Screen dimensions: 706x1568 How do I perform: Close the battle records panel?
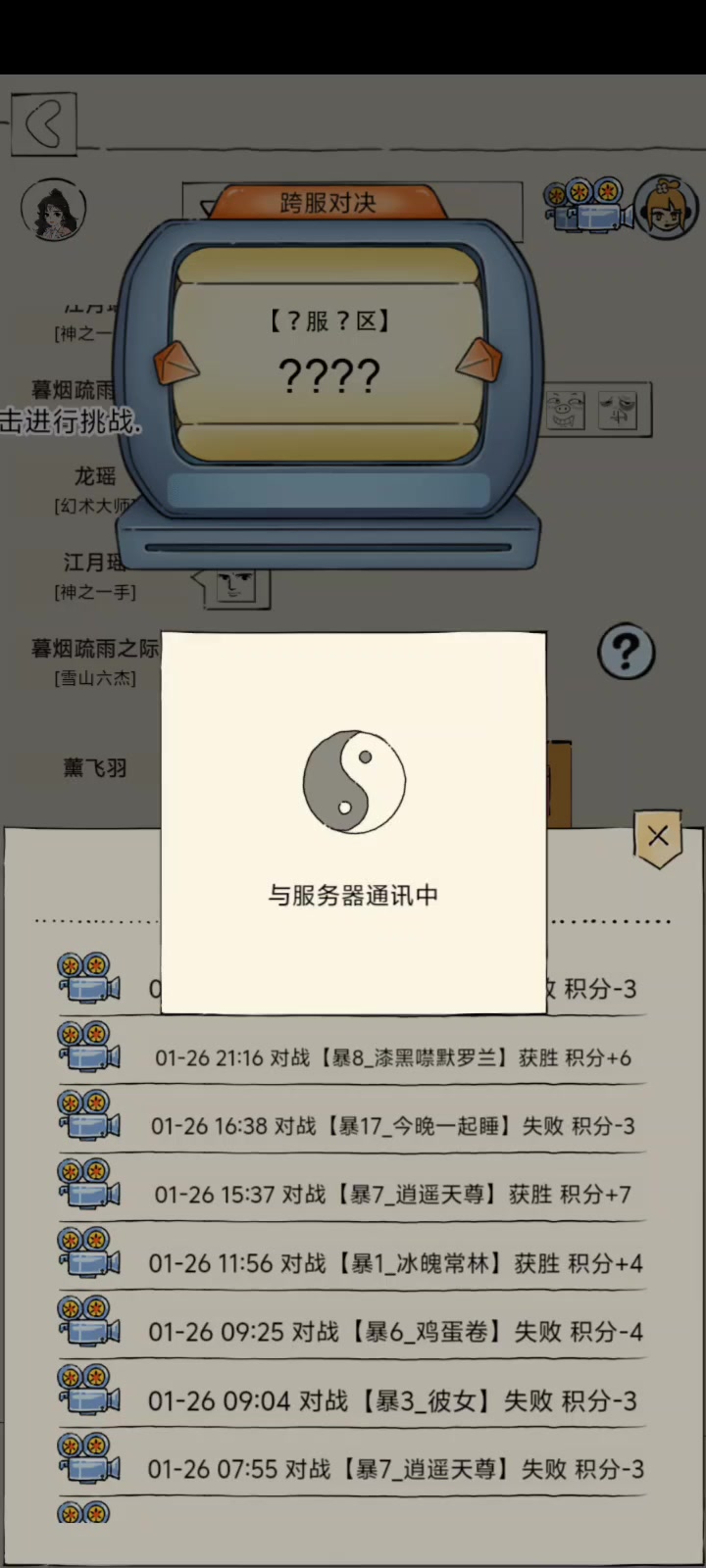pyautogui.click(x=658, y=837)
